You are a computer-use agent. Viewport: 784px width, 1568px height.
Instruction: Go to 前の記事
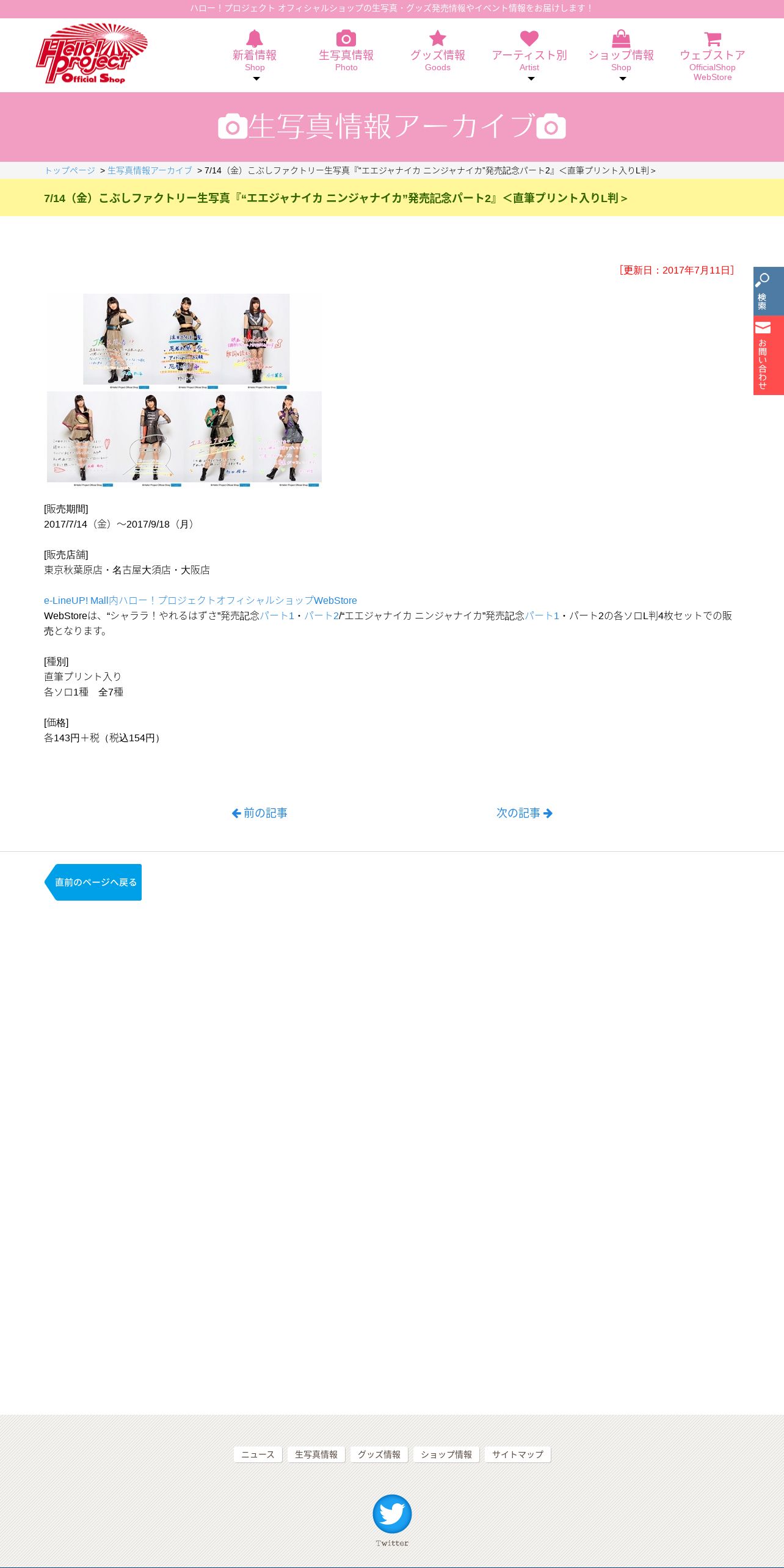[x=260, y=813]
